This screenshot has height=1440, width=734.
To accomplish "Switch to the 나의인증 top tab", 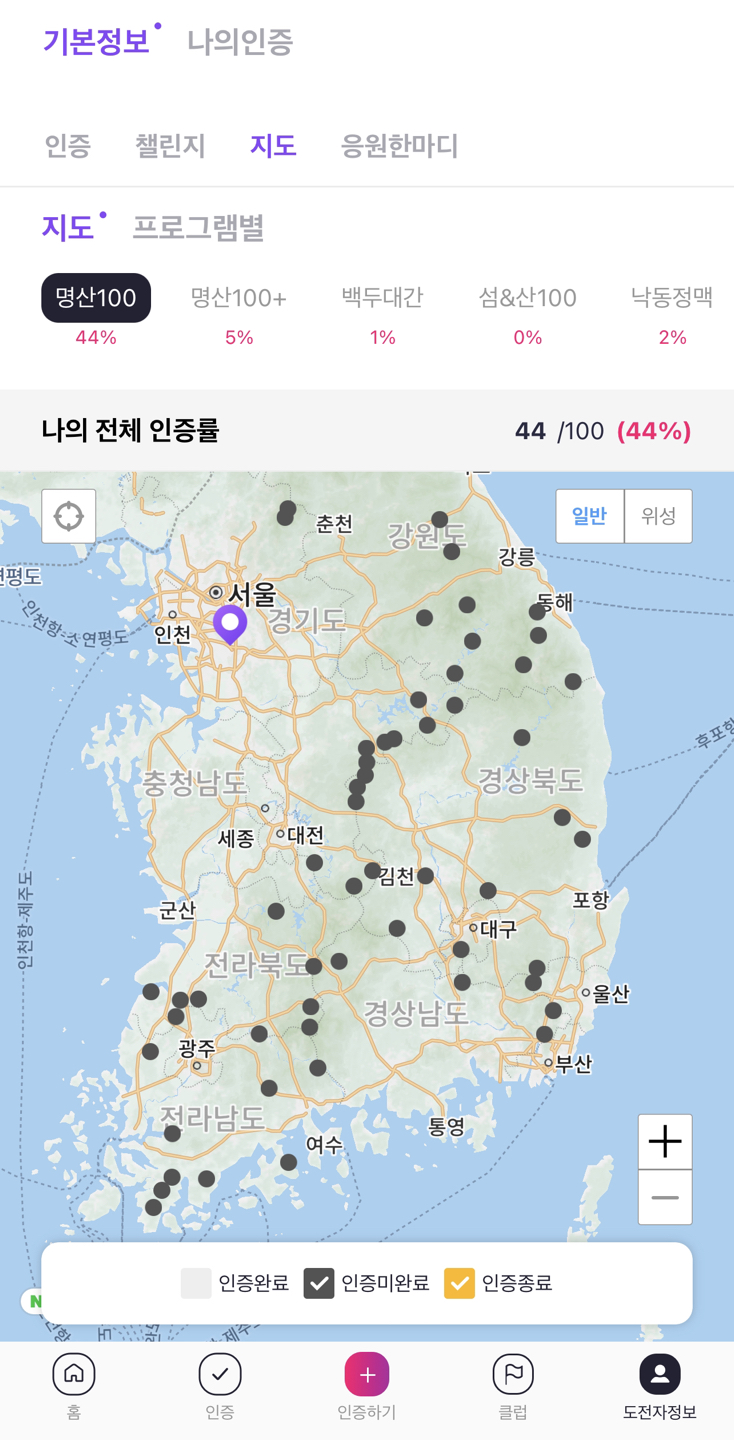I will 240,42.
